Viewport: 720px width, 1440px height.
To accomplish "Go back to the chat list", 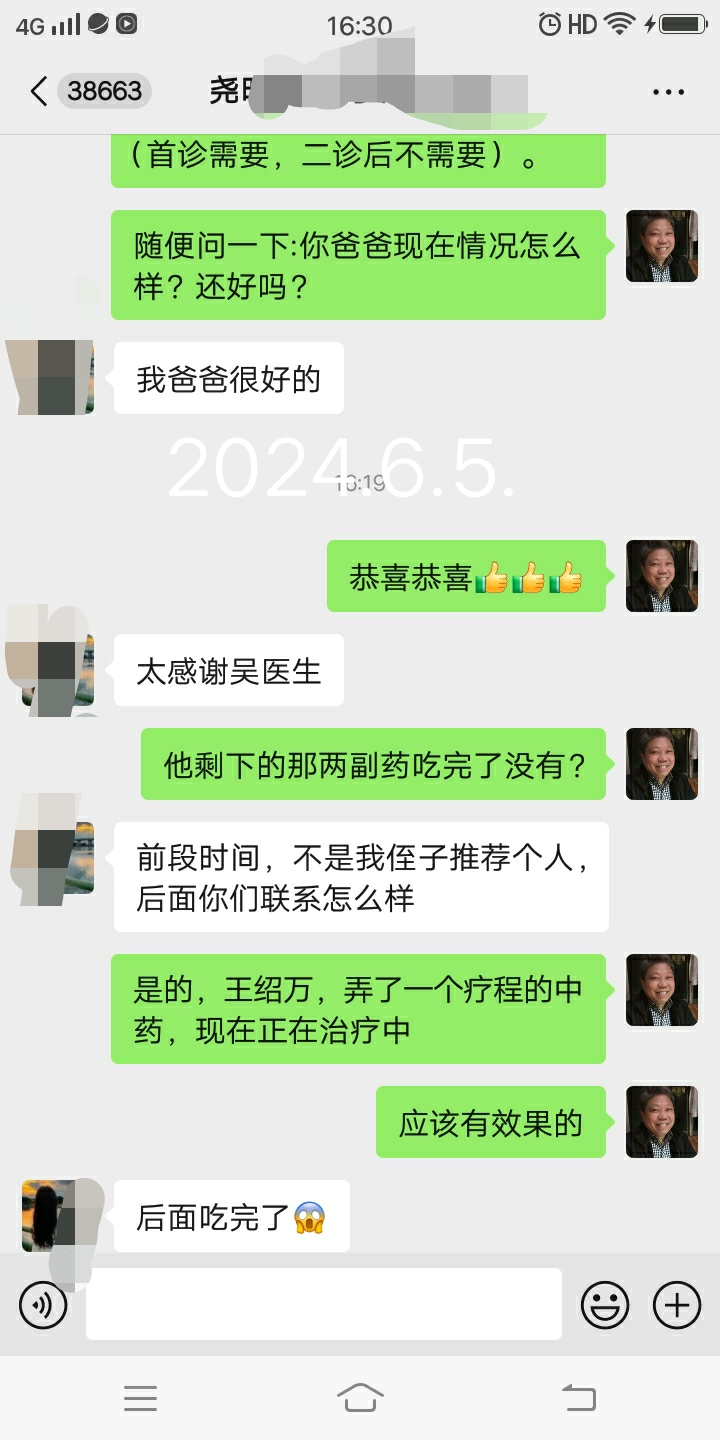I will coord(40,91).
